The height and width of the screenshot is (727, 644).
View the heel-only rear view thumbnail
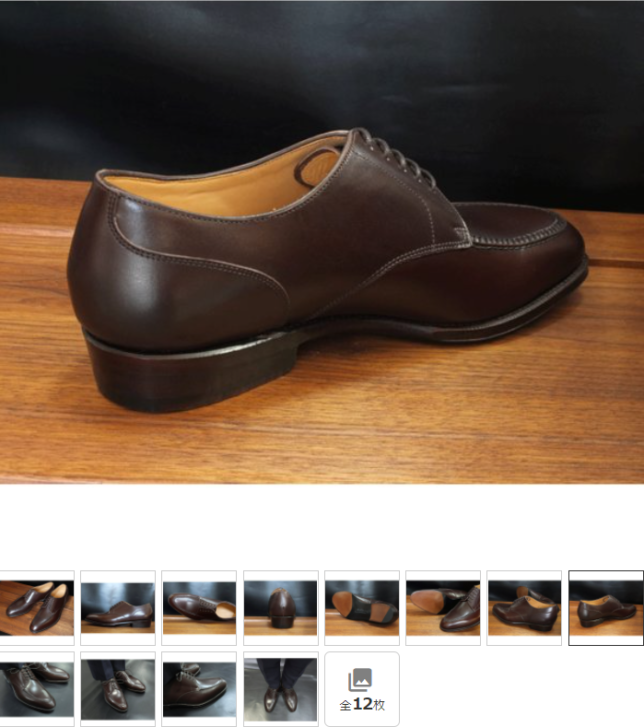281,608
